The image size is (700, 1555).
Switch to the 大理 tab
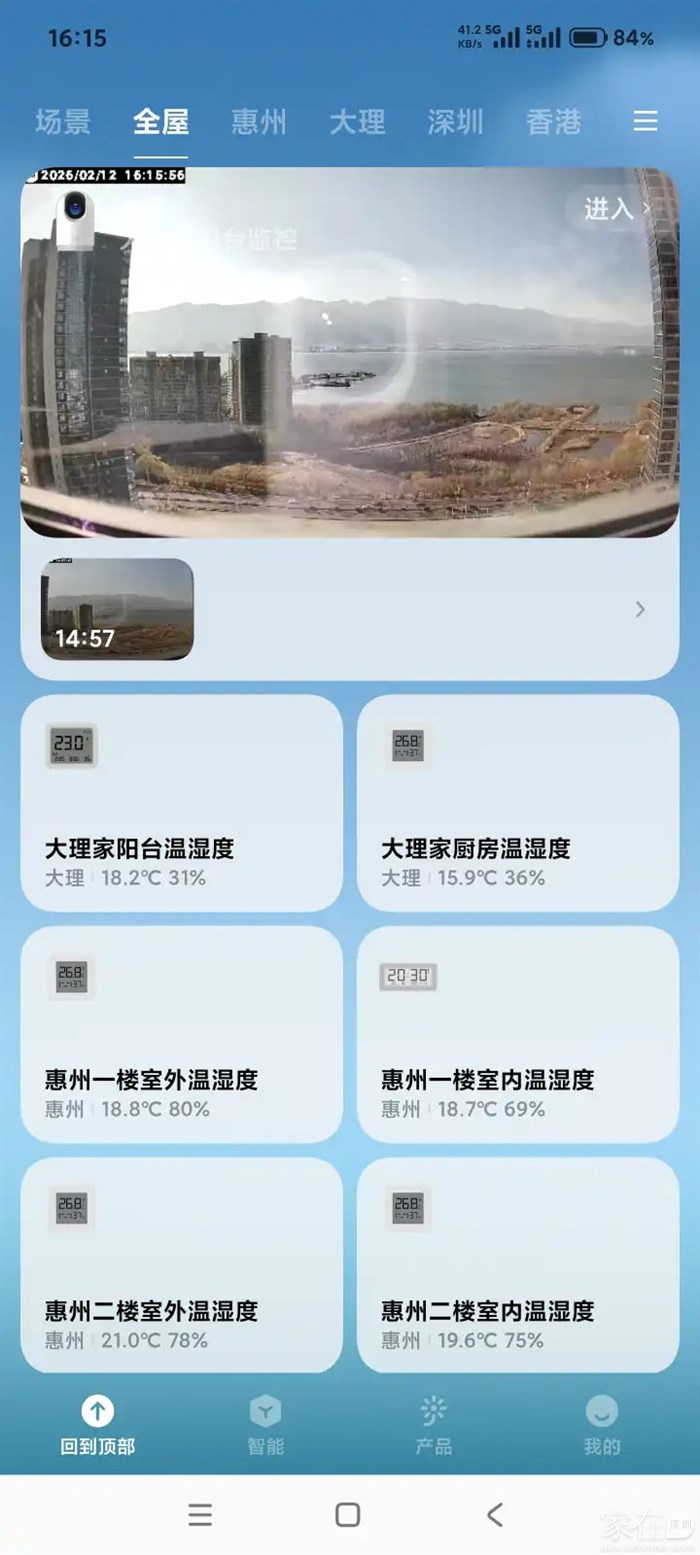click(x=357, y=122)
